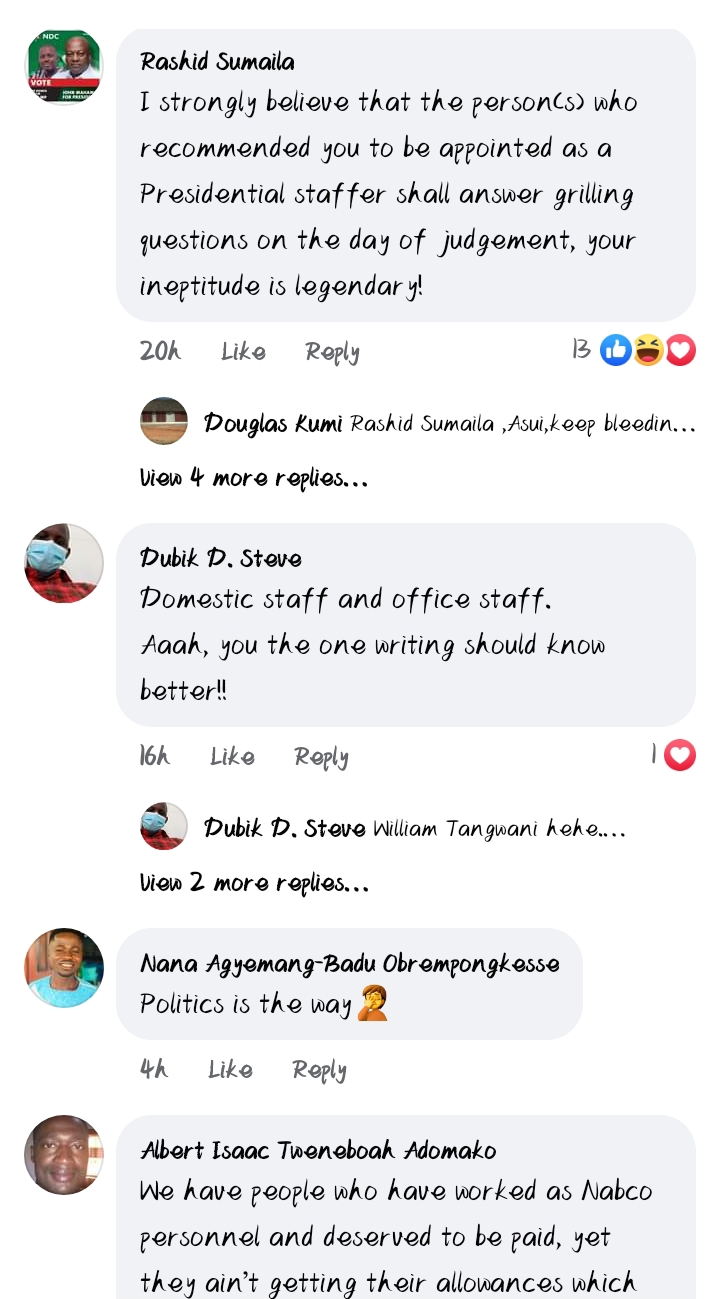The image size is (720, 1299).
Task: View reactions on Rashid Sumaila's comment
Action: (633, 350)
